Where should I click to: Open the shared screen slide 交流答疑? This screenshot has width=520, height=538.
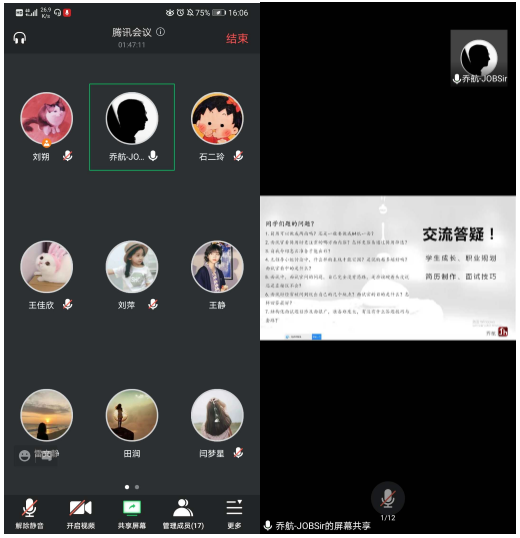click(x=388, y=268)
